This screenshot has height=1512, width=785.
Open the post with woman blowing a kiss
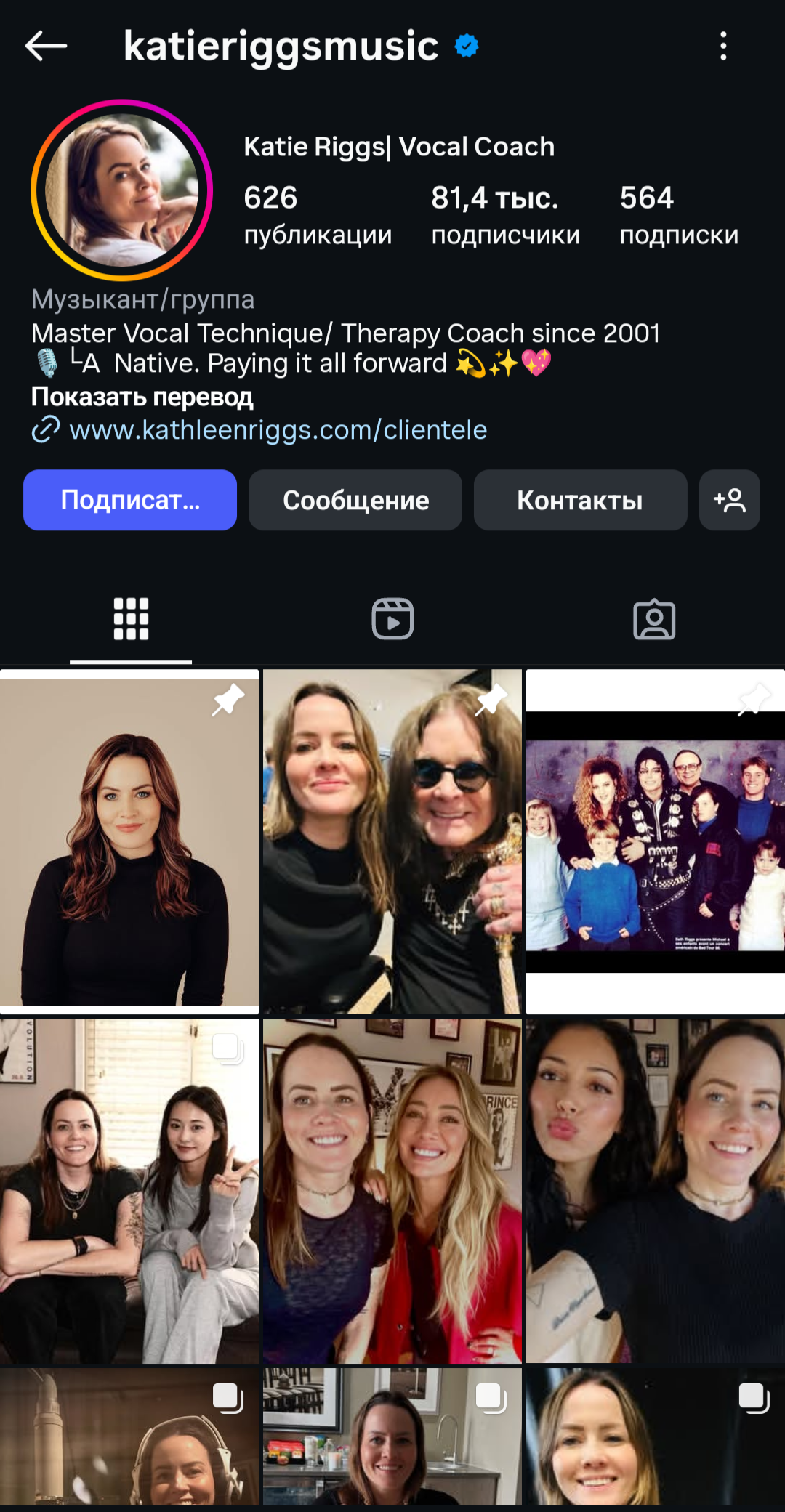656,1191
